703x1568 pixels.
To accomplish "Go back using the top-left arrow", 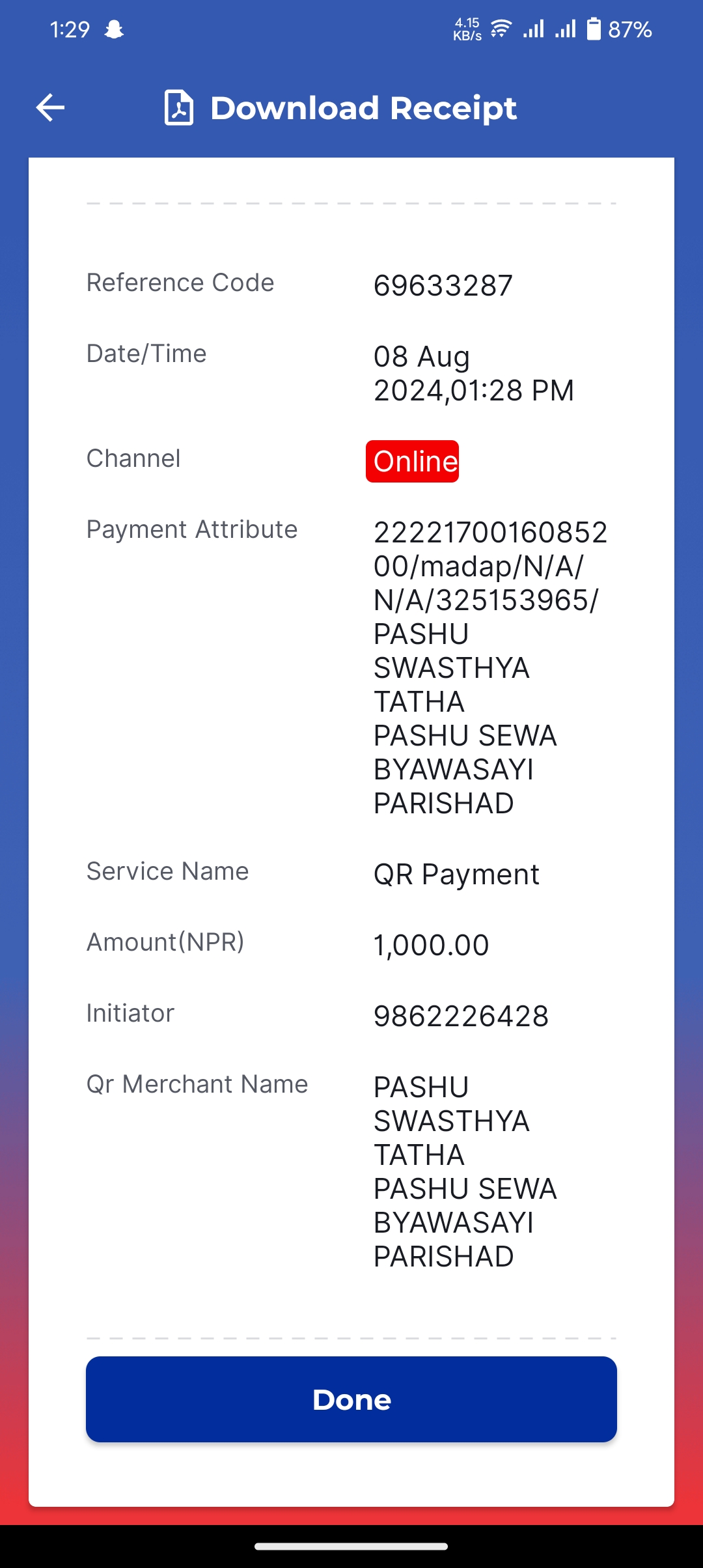I will [x=50, y=107].
